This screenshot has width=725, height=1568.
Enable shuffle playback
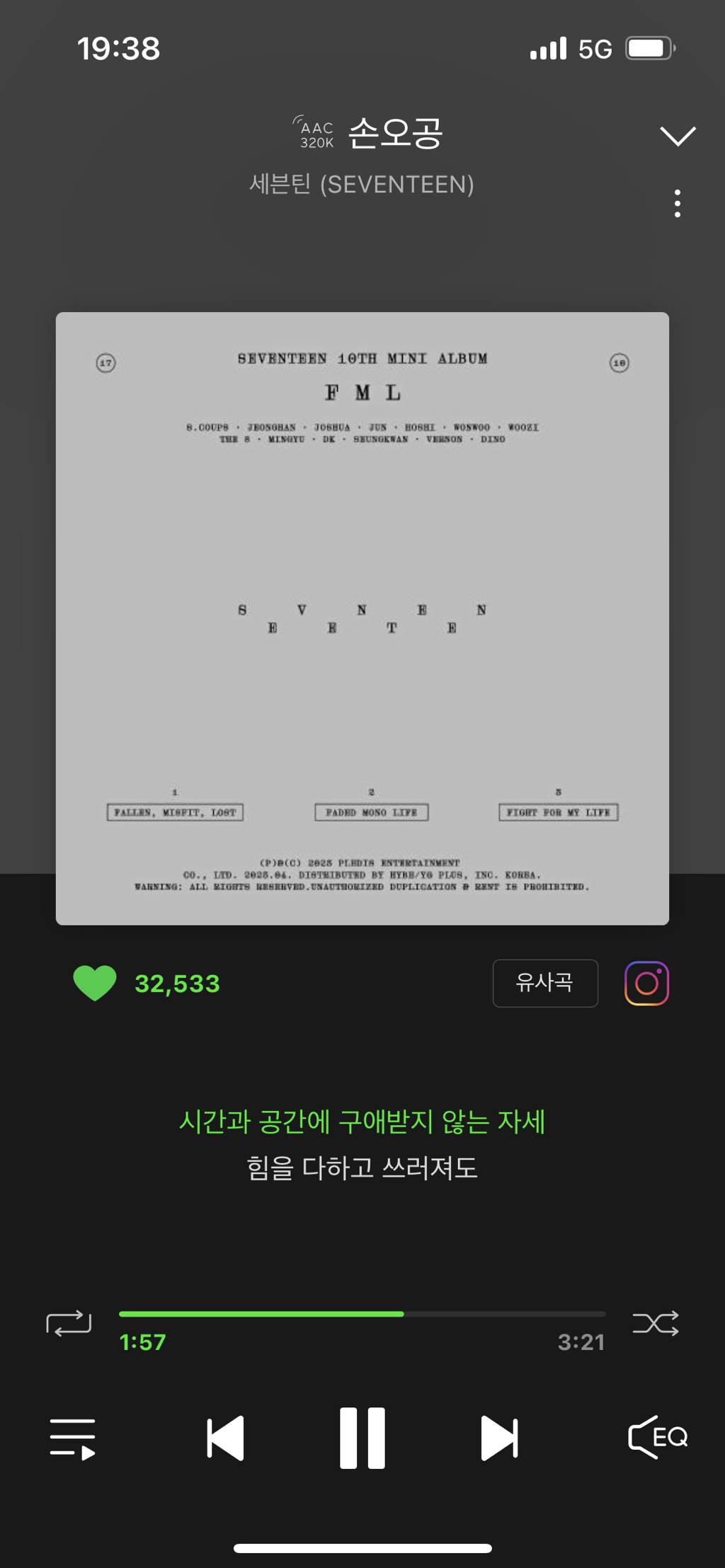(655, 1324)
